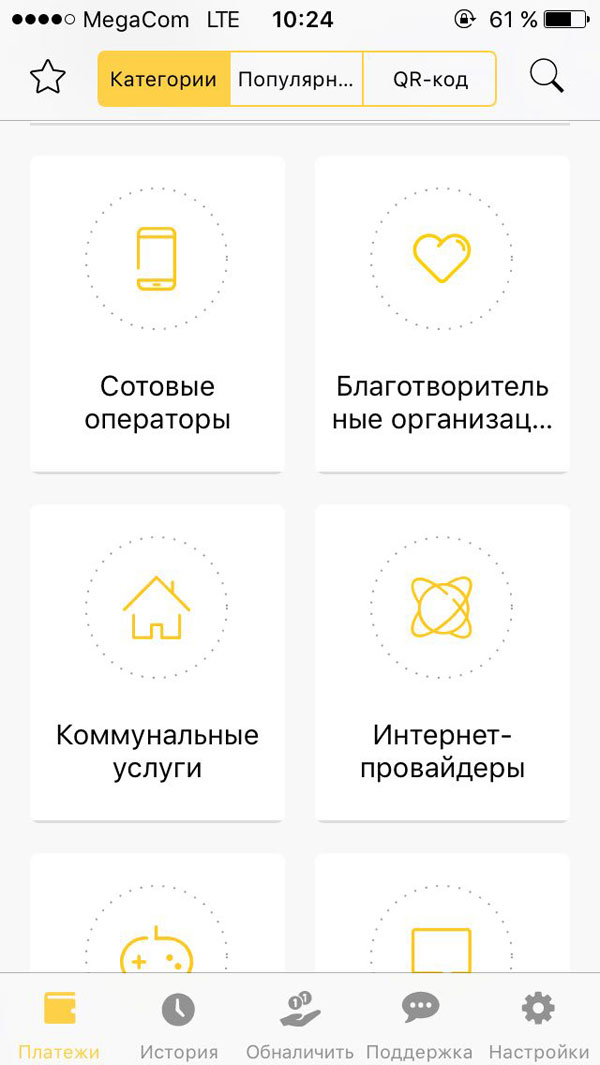The image size is (600, 1065).
Task: Open the Сотовые операторы category
Action: (x=158, y=314)
